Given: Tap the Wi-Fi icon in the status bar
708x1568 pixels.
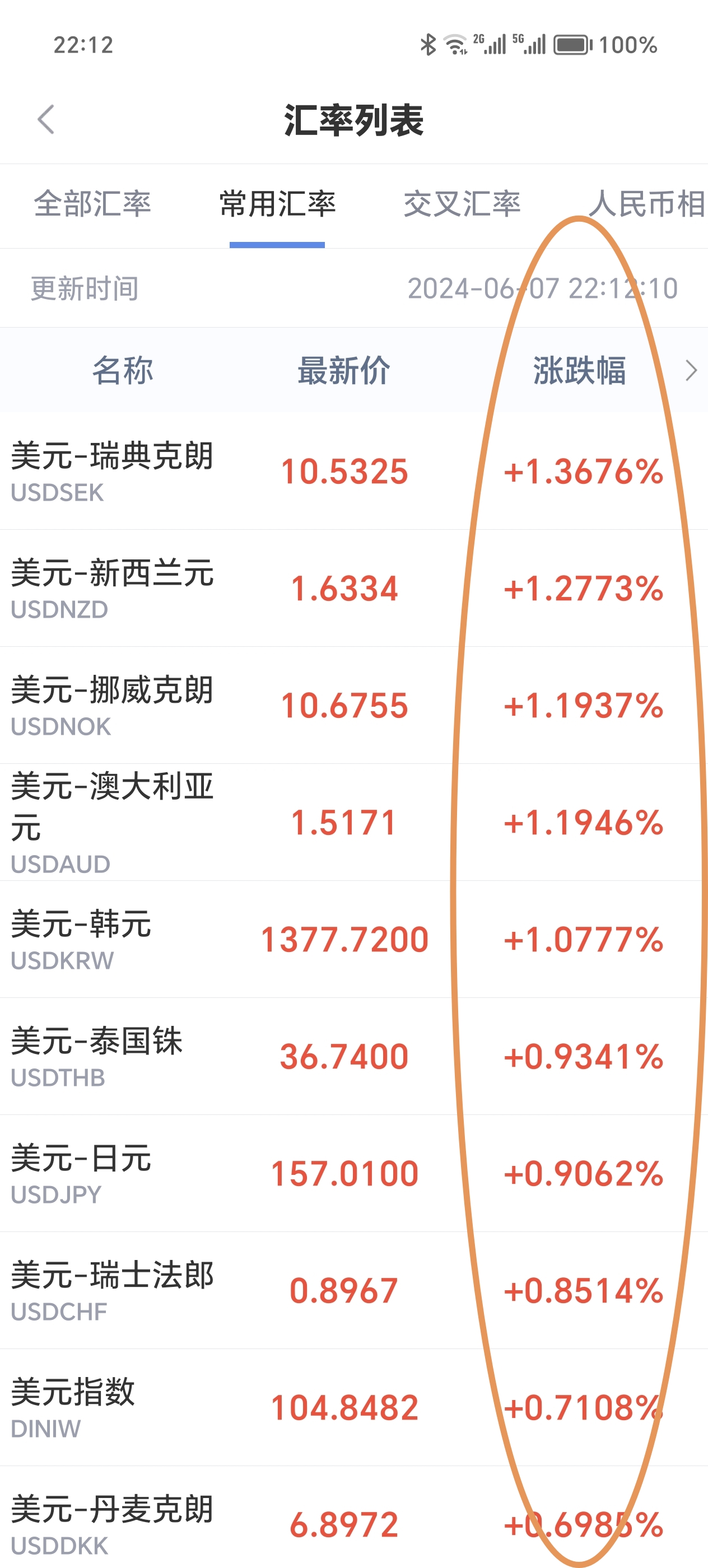Looking at the screenshot, I should coord(455,44).
